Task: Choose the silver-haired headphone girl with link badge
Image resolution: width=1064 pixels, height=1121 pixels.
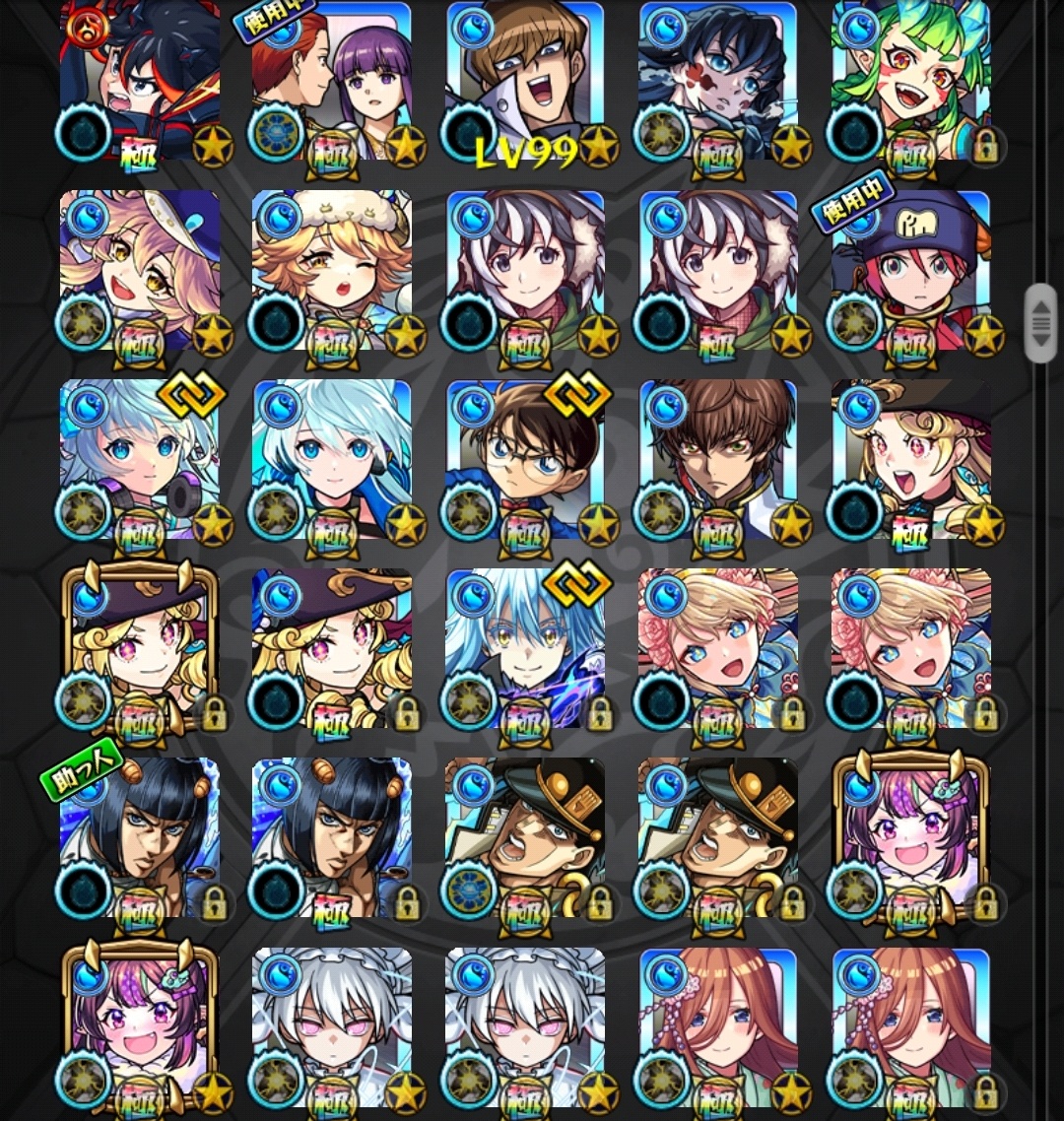Action: (139, 459)
